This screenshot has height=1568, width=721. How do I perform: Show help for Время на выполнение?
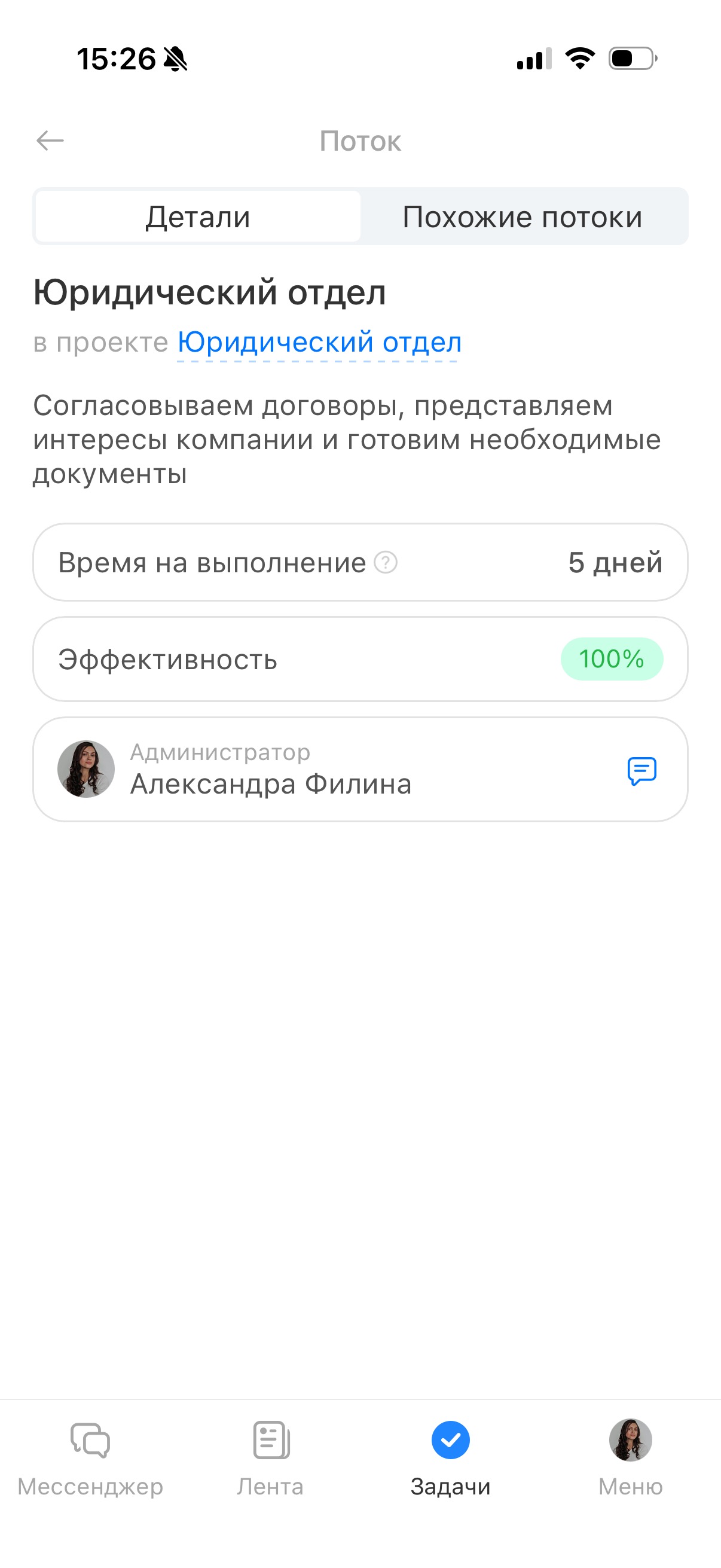pos(386,562)
